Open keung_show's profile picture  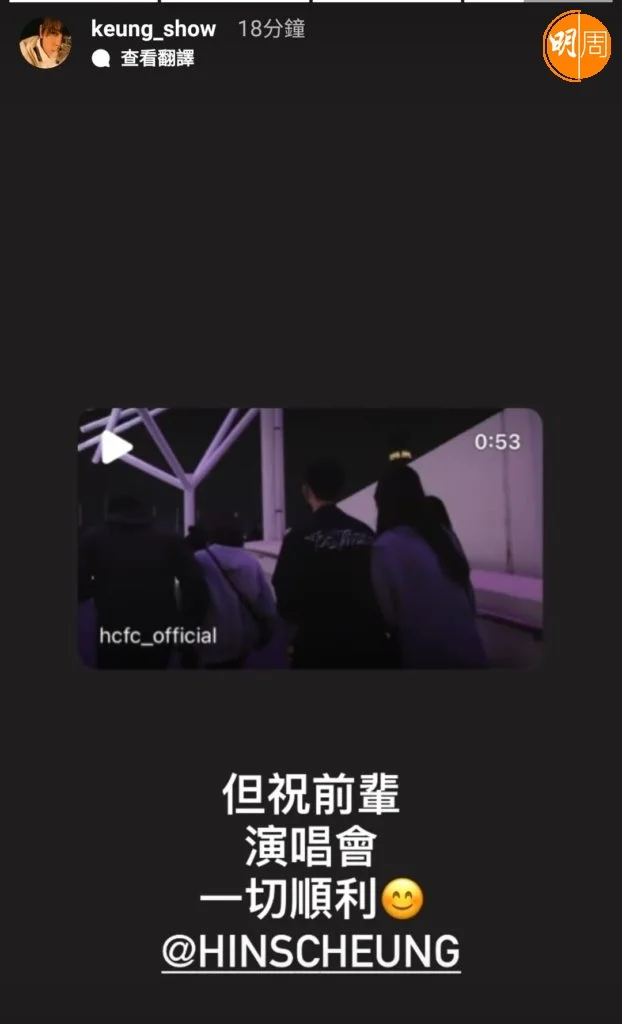[x=45, y=43]
